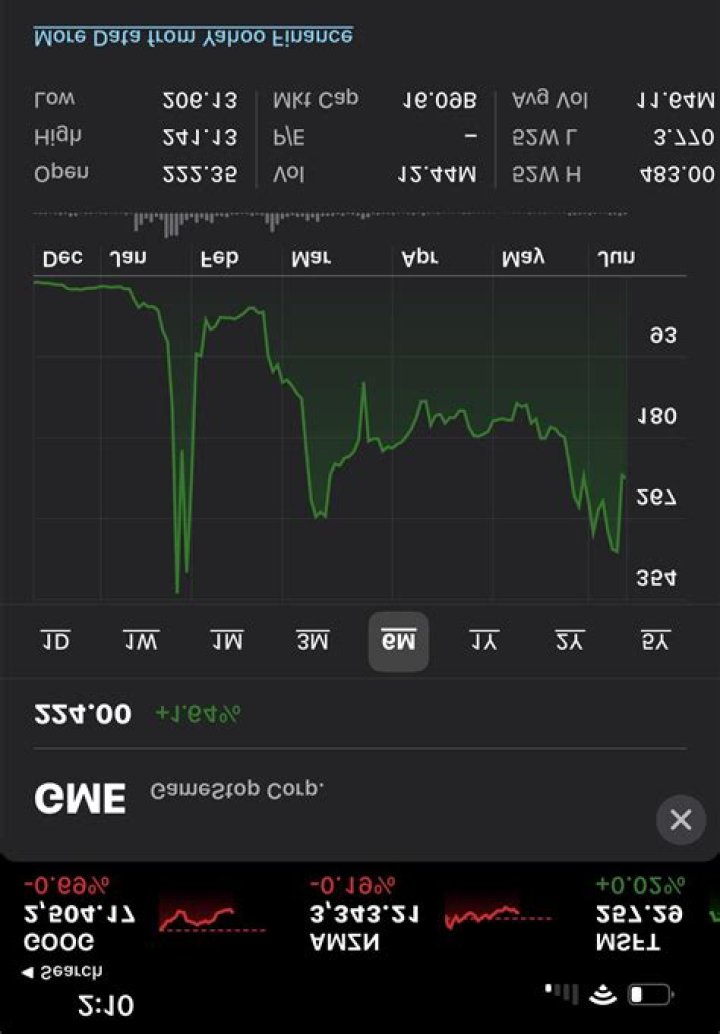View the 1Y price history

[x=484, y=641]
